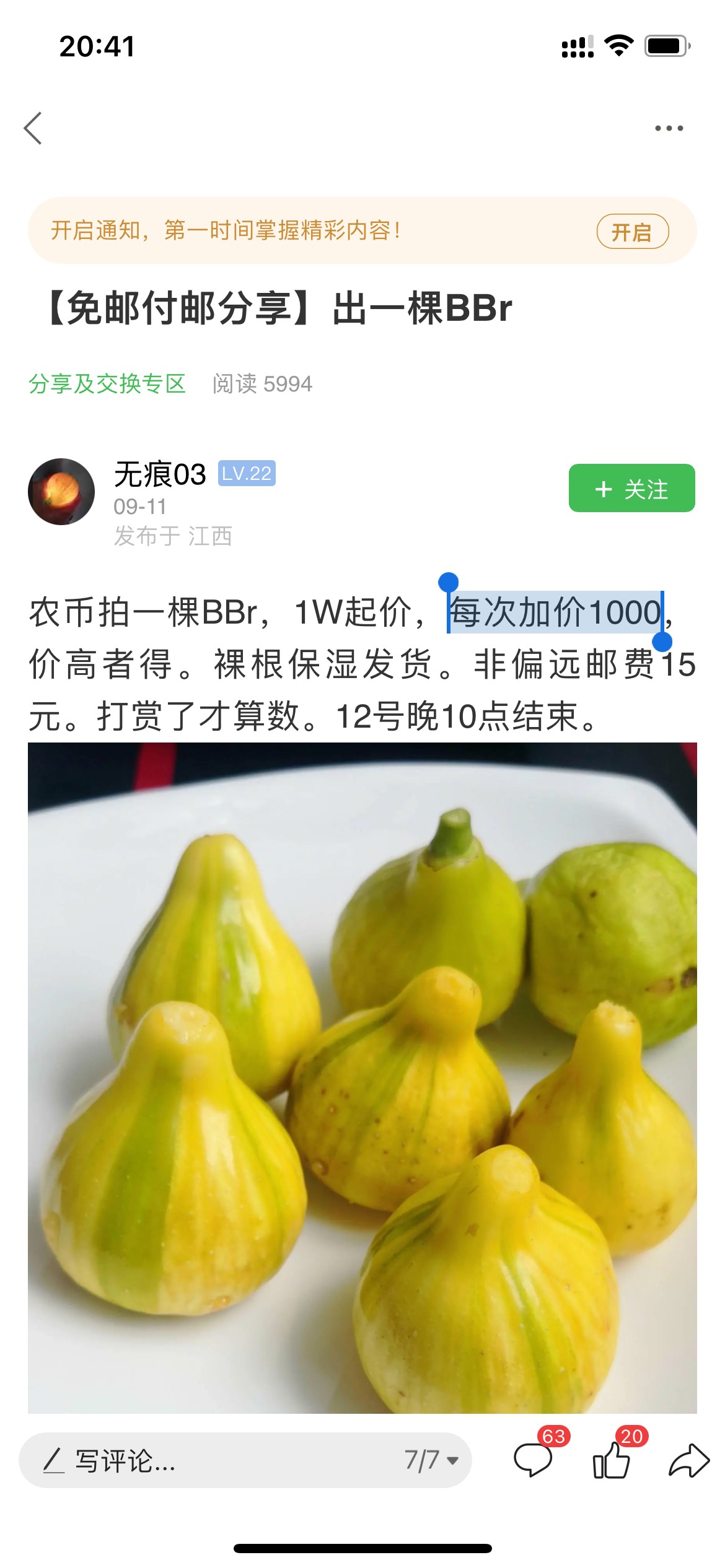
Task: Go back to the previous page
Action: pos(33,128)
